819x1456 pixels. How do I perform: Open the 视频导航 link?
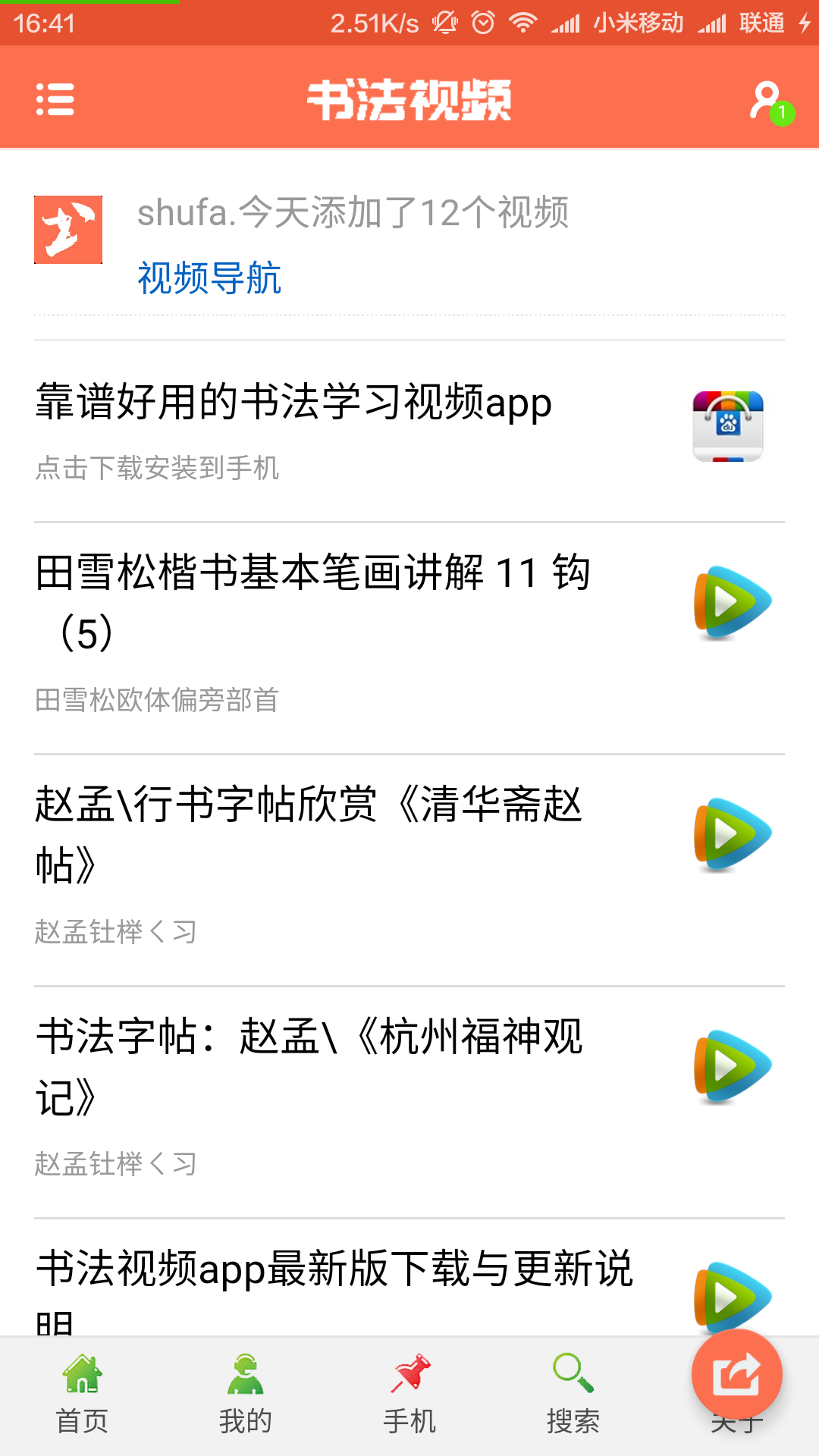point(209,278)
